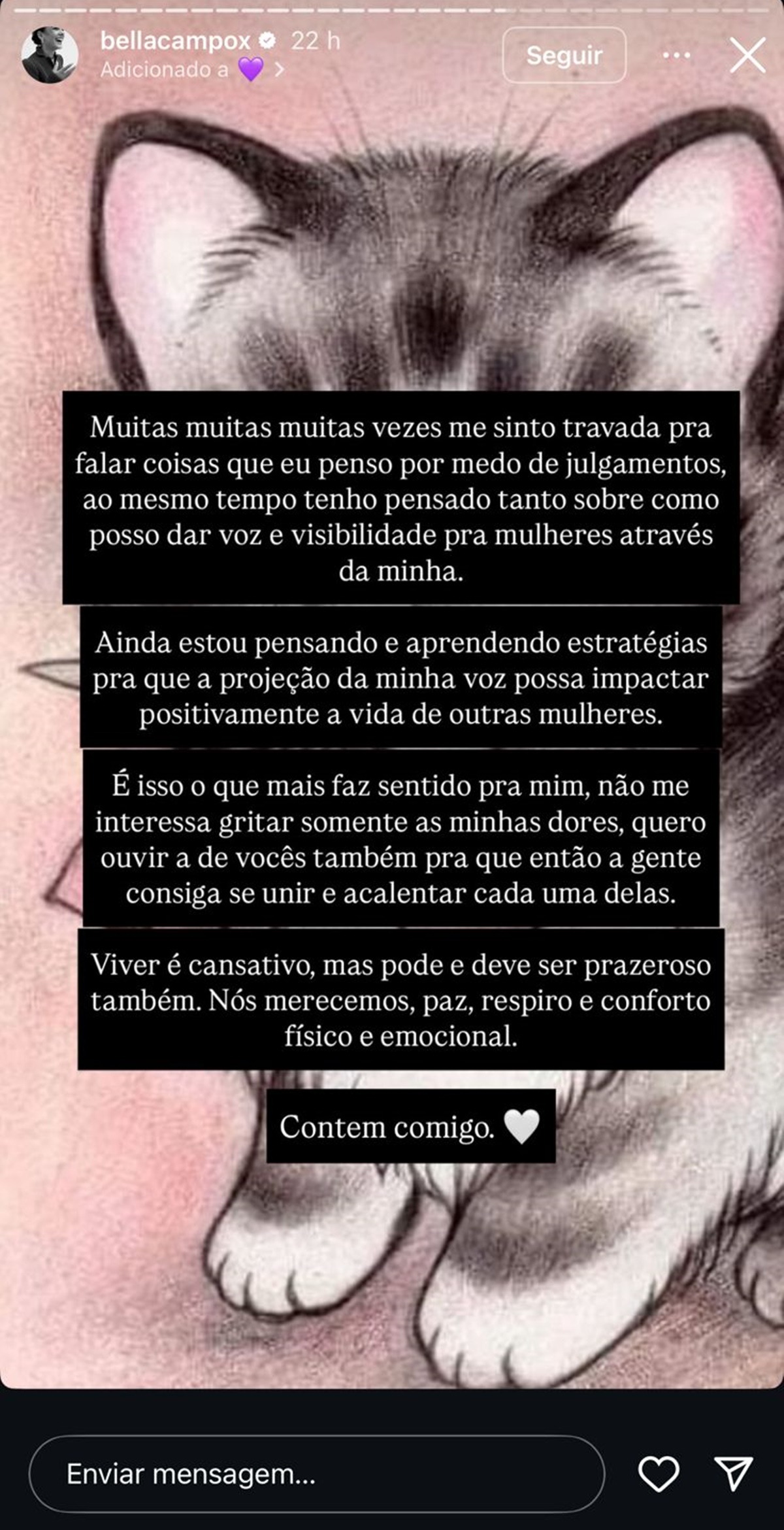Screen dimensions: 784x1530
Task: Close the story viewer
Action: pos(747,56)
